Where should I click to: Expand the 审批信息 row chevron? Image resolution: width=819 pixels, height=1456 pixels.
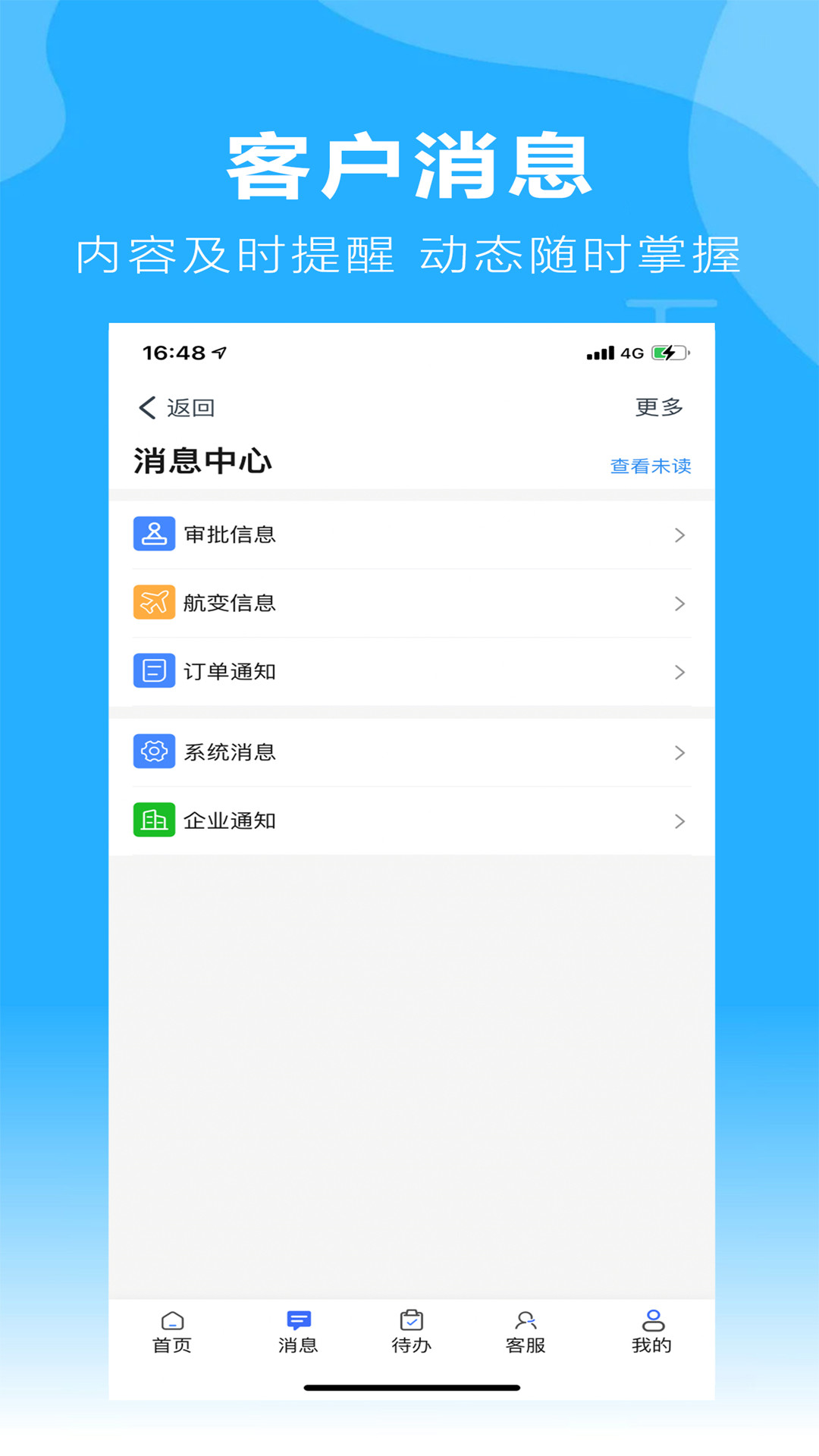(x=680, y=535)
